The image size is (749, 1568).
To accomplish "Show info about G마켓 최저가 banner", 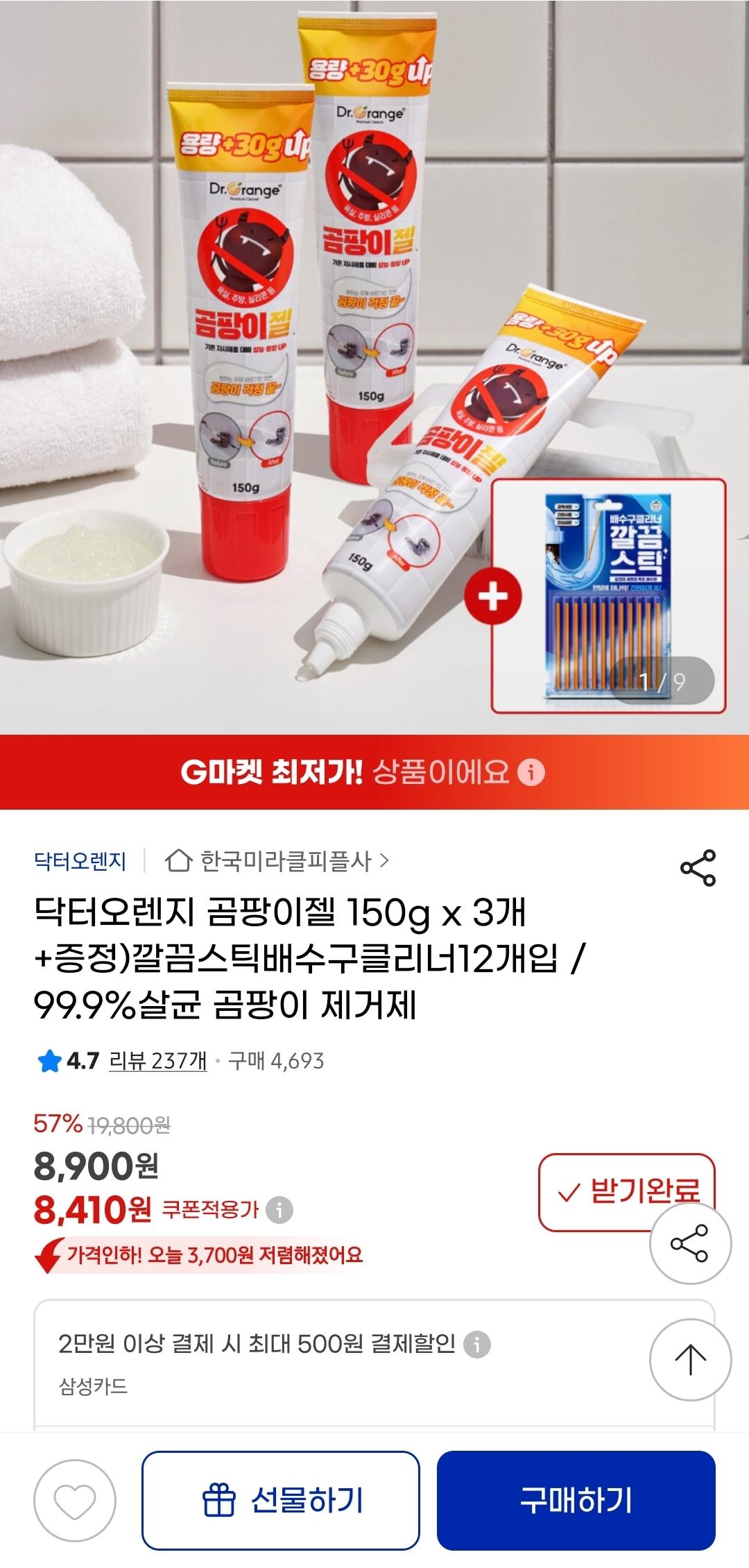I will (x=532, y=772).
